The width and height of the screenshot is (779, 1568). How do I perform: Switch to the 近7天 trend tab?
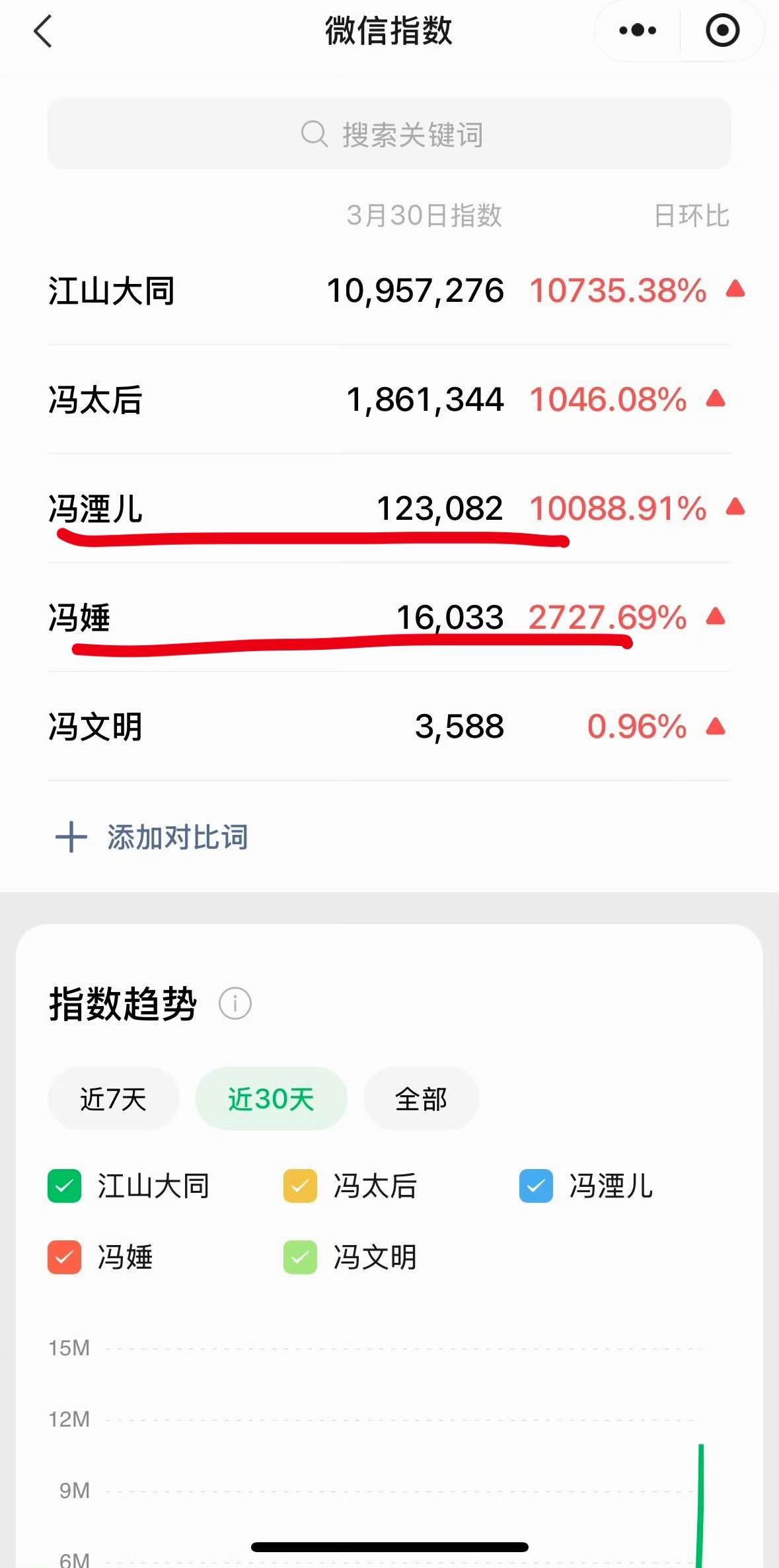coord(113,1098)
